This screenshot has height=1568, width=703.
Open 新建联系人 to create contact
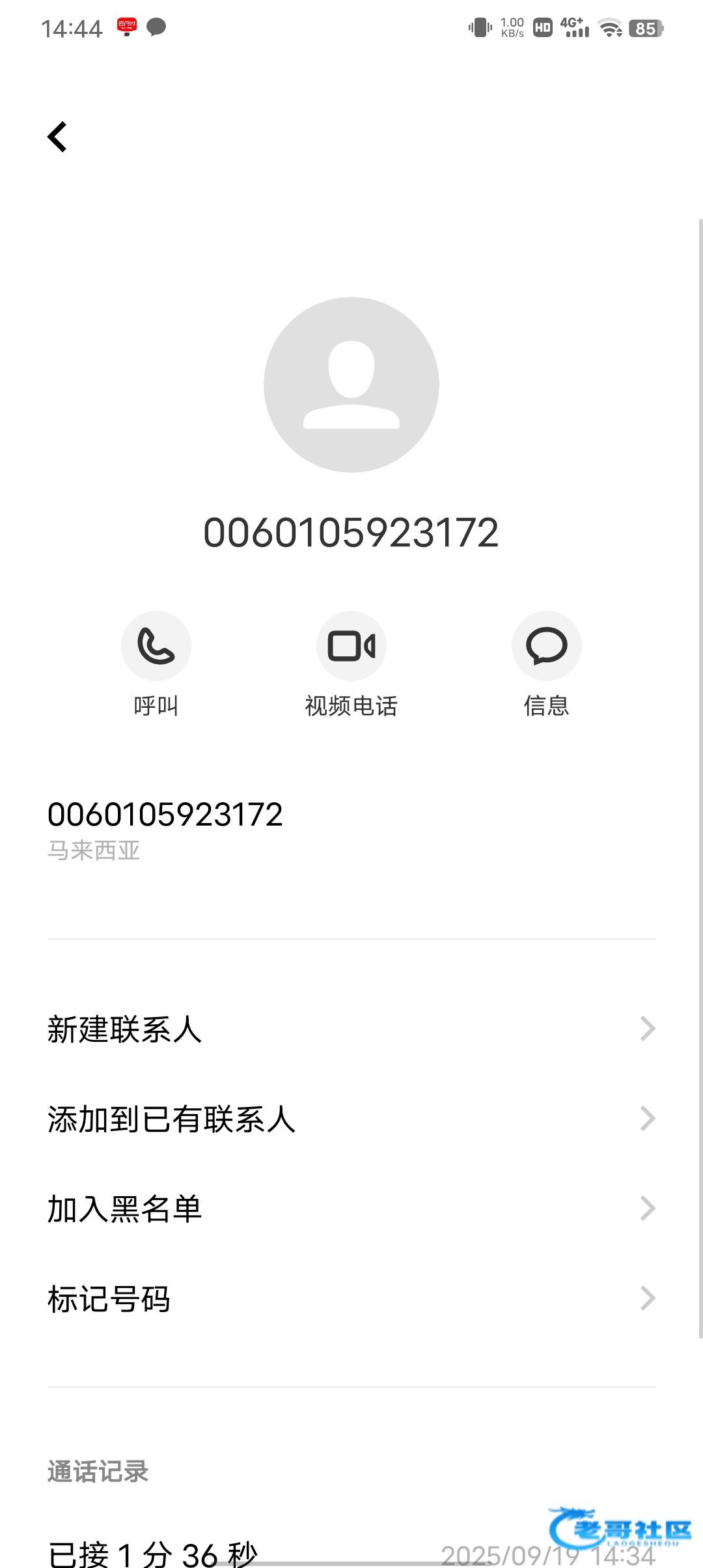(351, 1029)
